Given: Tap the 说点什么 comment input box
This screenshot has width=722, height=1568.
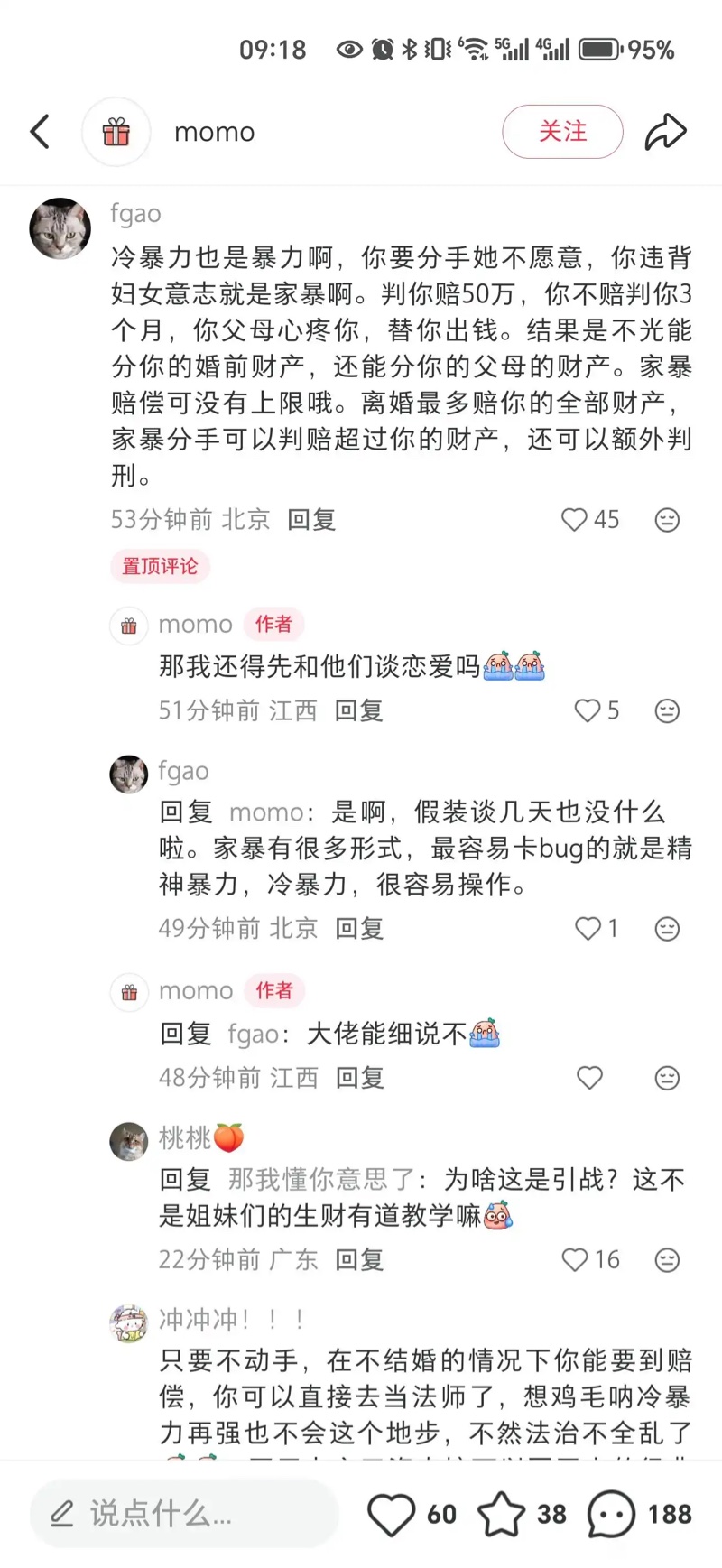Looking at the screenshot, I should click(x=185, y=1514).
